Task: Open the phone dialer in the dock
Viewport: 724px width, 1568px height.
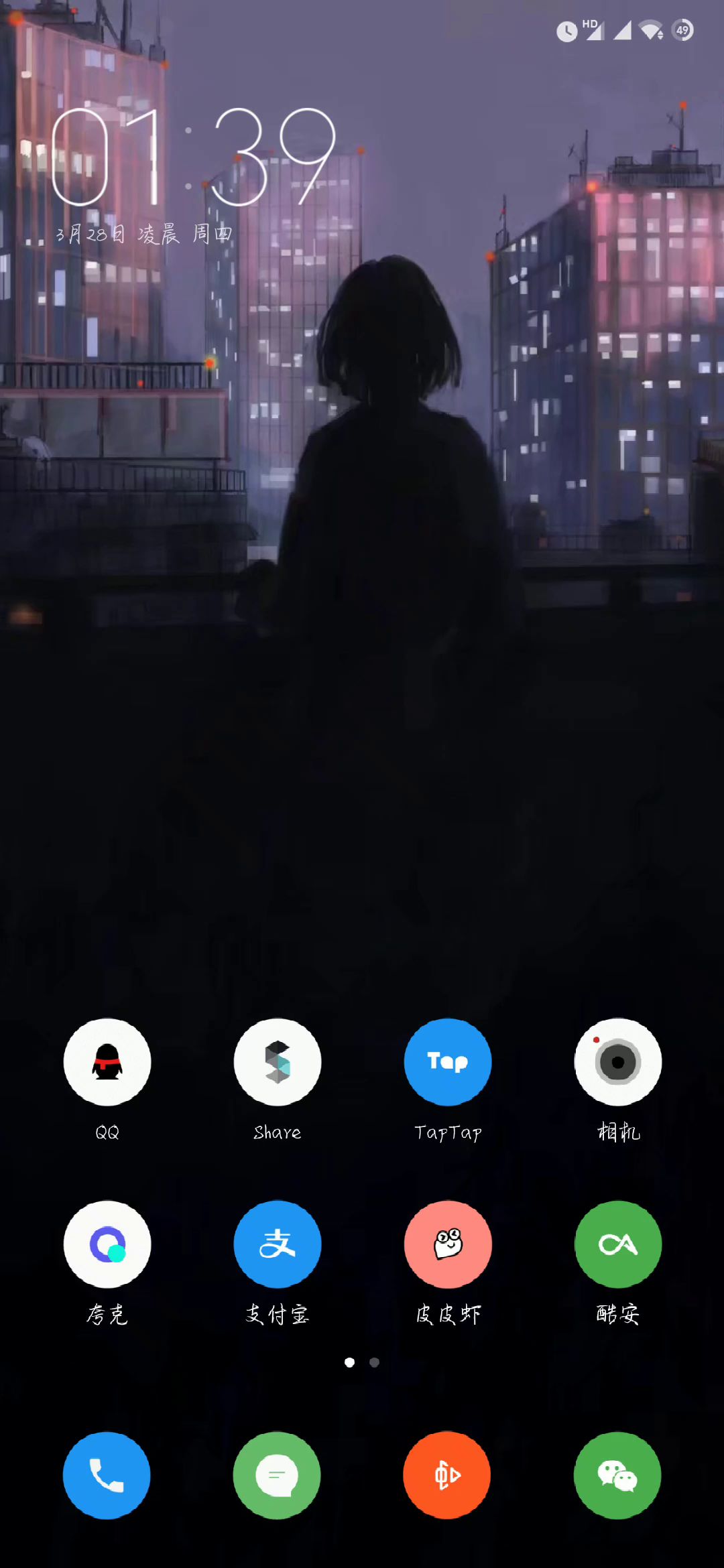Action: coord(107,1476)
